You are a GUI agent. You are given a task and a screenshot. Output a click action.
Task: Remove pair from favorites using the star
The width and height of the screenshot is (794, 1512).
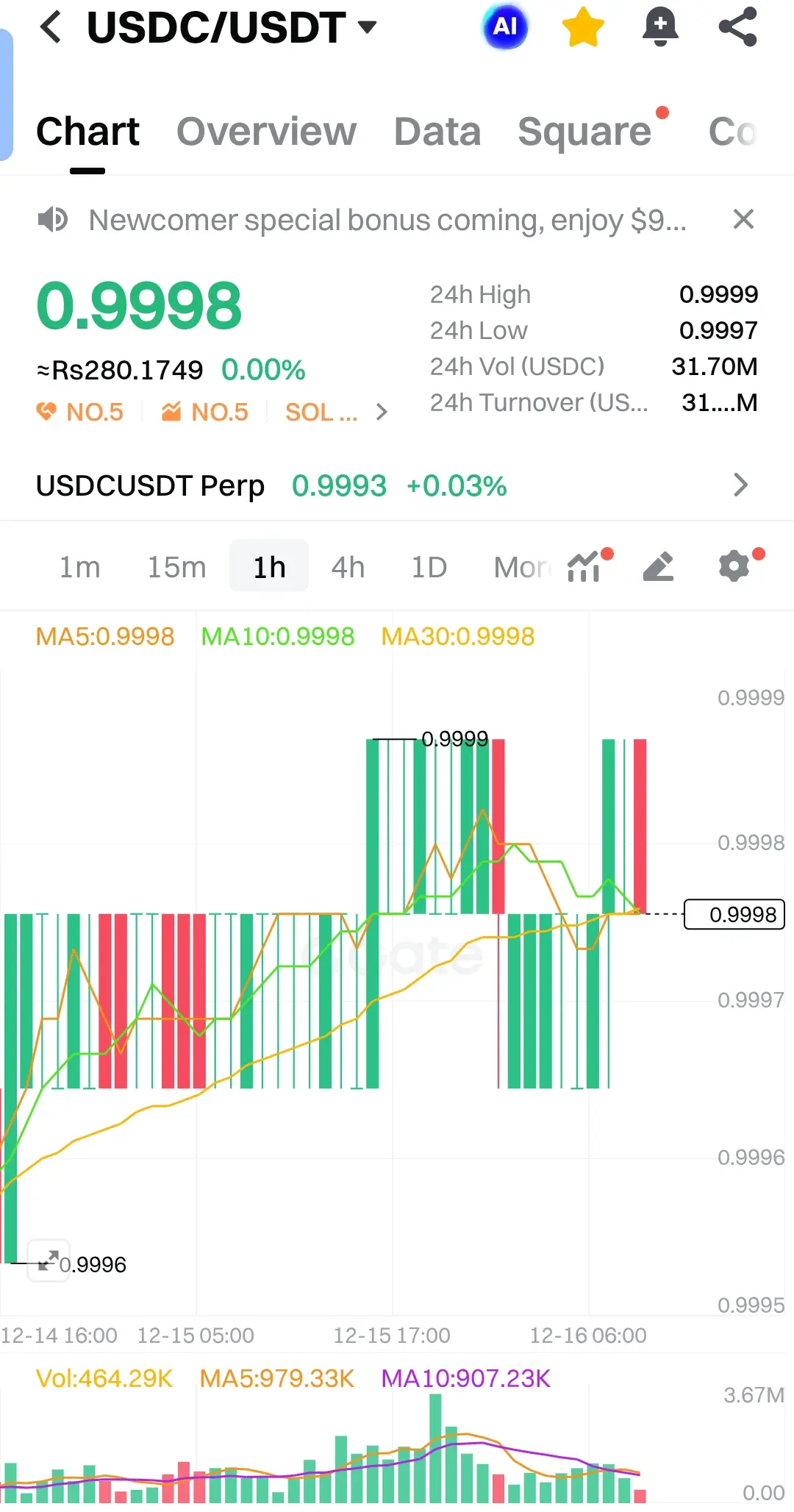coord(582,27)
